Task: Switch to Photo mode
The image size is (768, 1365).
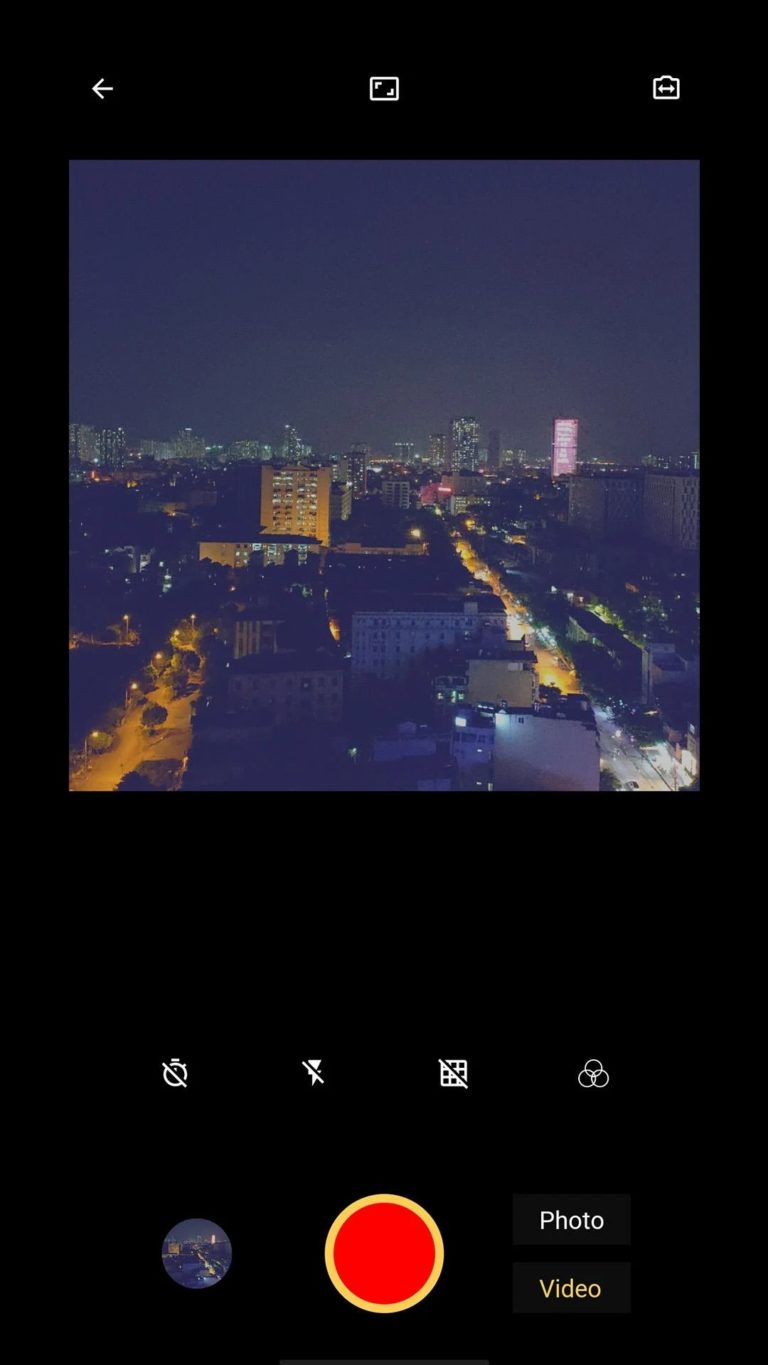Action: [571, 1220]
